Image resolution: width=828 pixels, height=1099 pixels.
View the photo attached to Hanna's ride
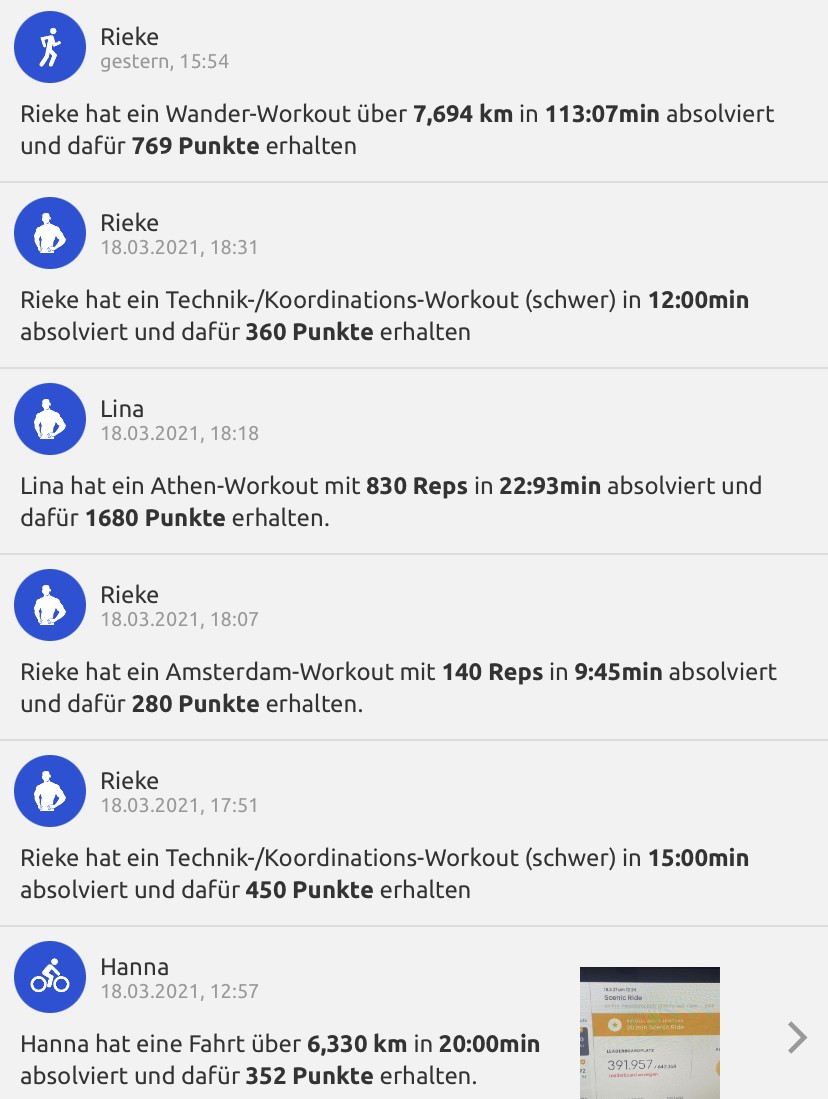[x=650, y=1032]
